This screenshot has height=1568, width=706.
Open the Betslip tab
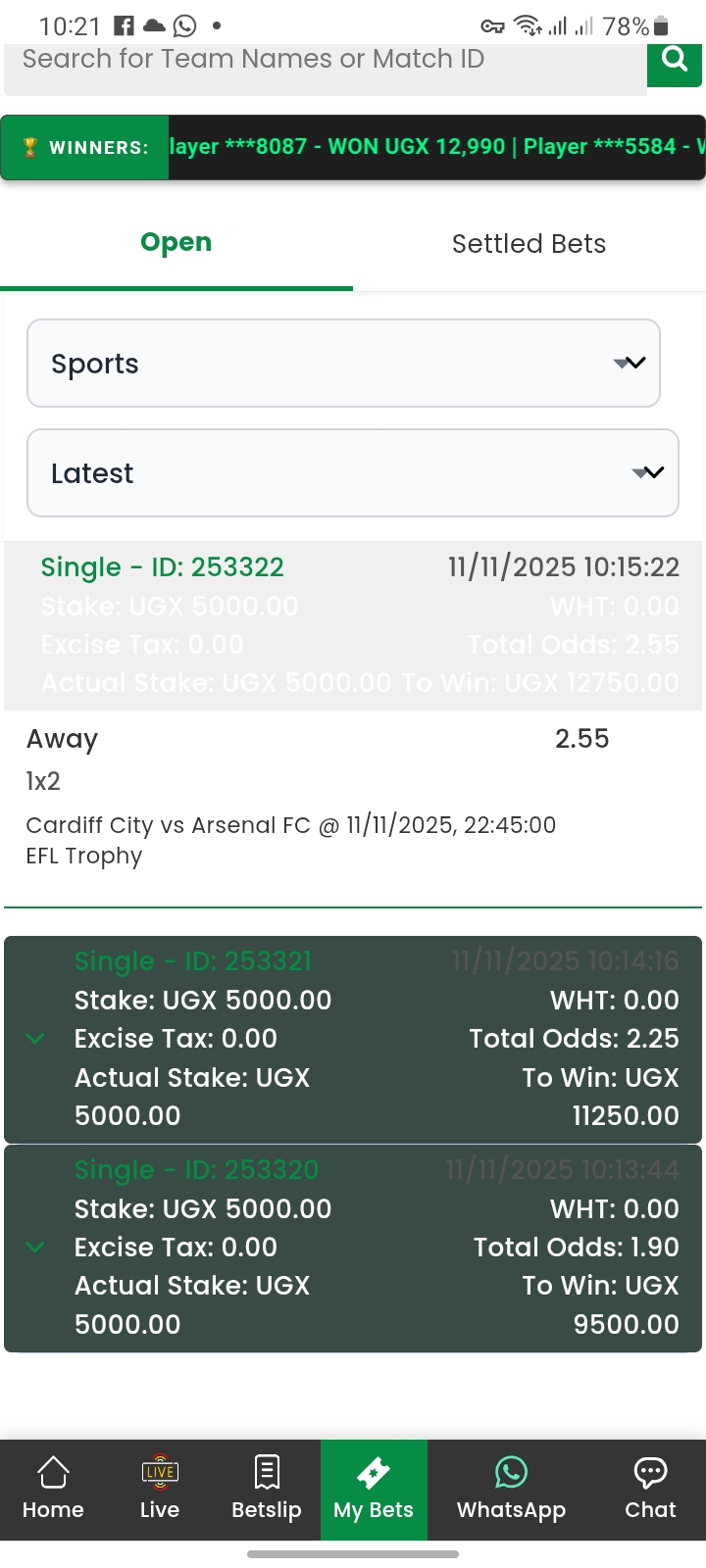click(x=266, y=1489)
